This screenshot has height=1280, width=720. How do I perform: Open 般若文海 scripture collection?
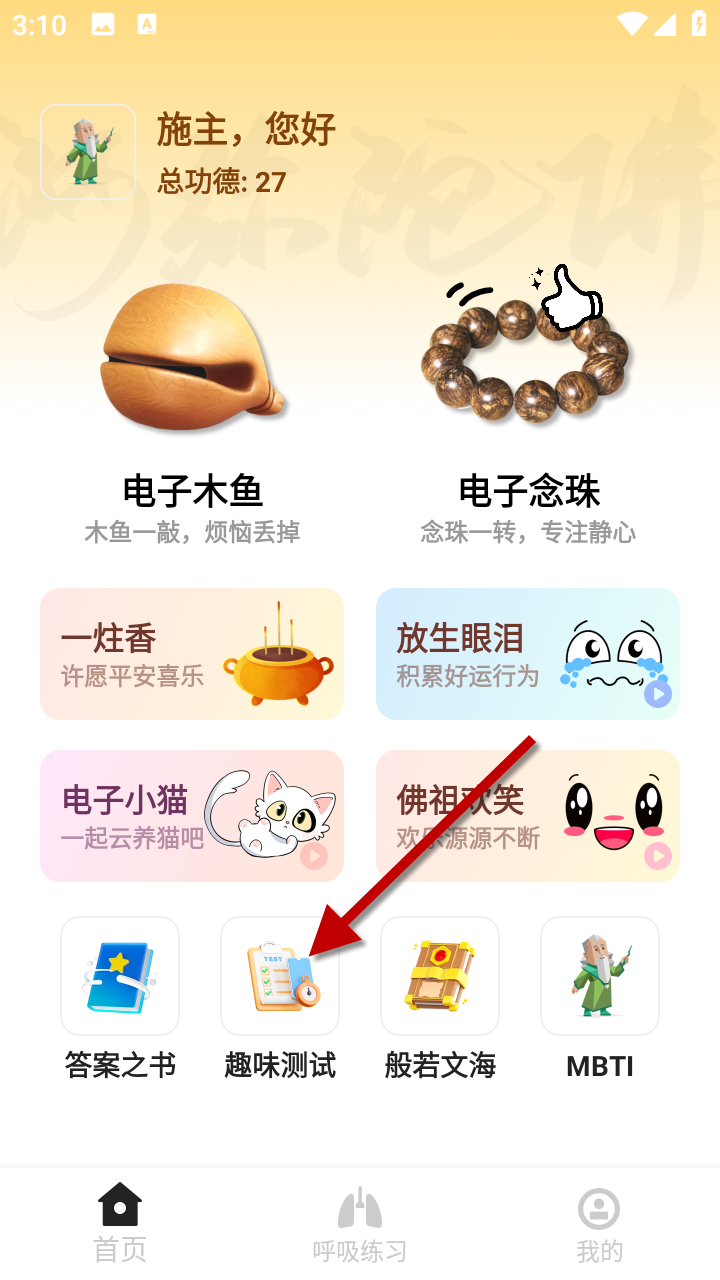[440, 977]
